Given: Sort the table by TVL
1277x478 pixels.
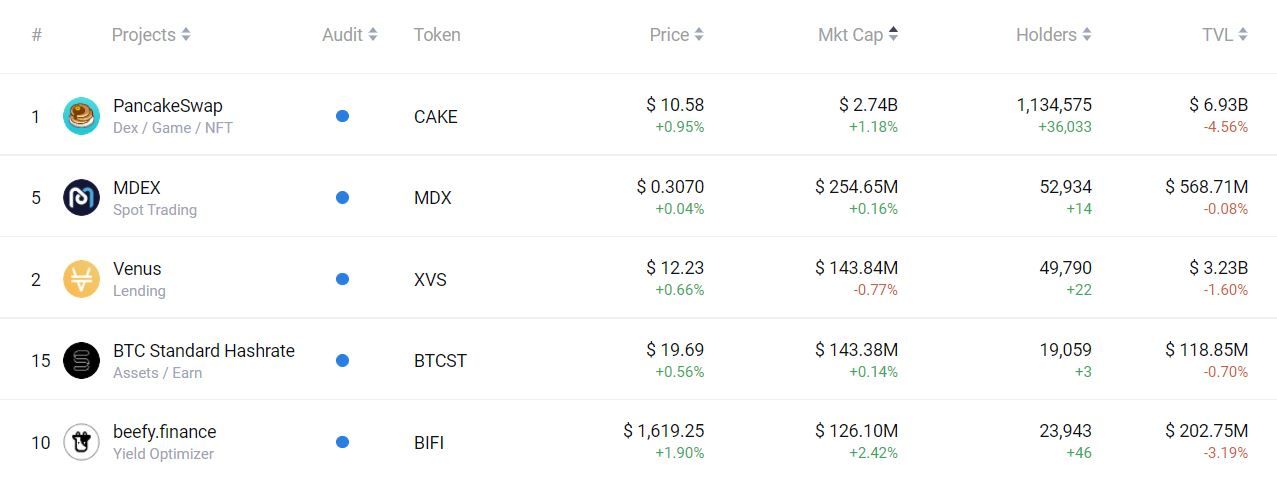Looking at the screenshot, I should coord(1224,35).
